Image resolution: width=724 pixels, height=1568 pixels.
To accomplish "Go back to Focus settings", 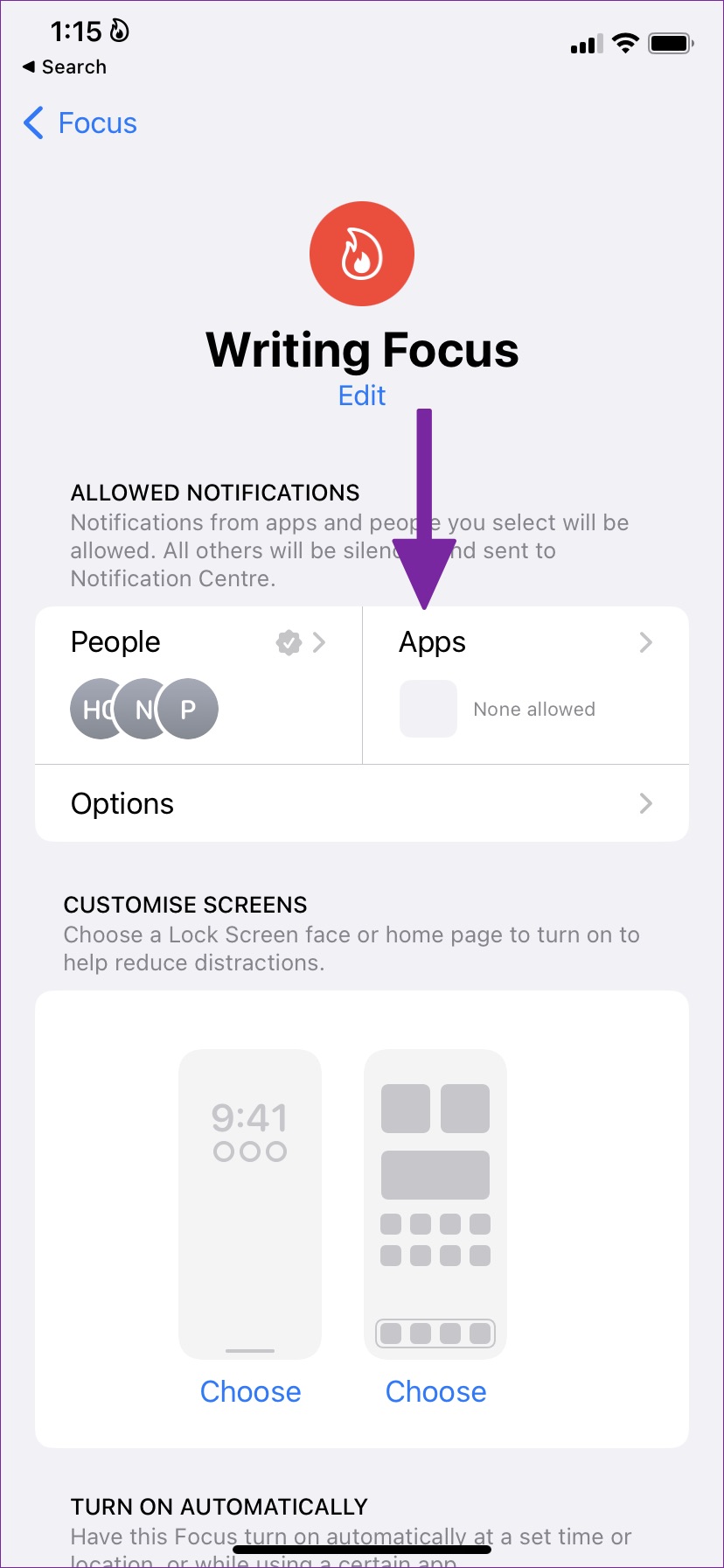I will [80, 123].
